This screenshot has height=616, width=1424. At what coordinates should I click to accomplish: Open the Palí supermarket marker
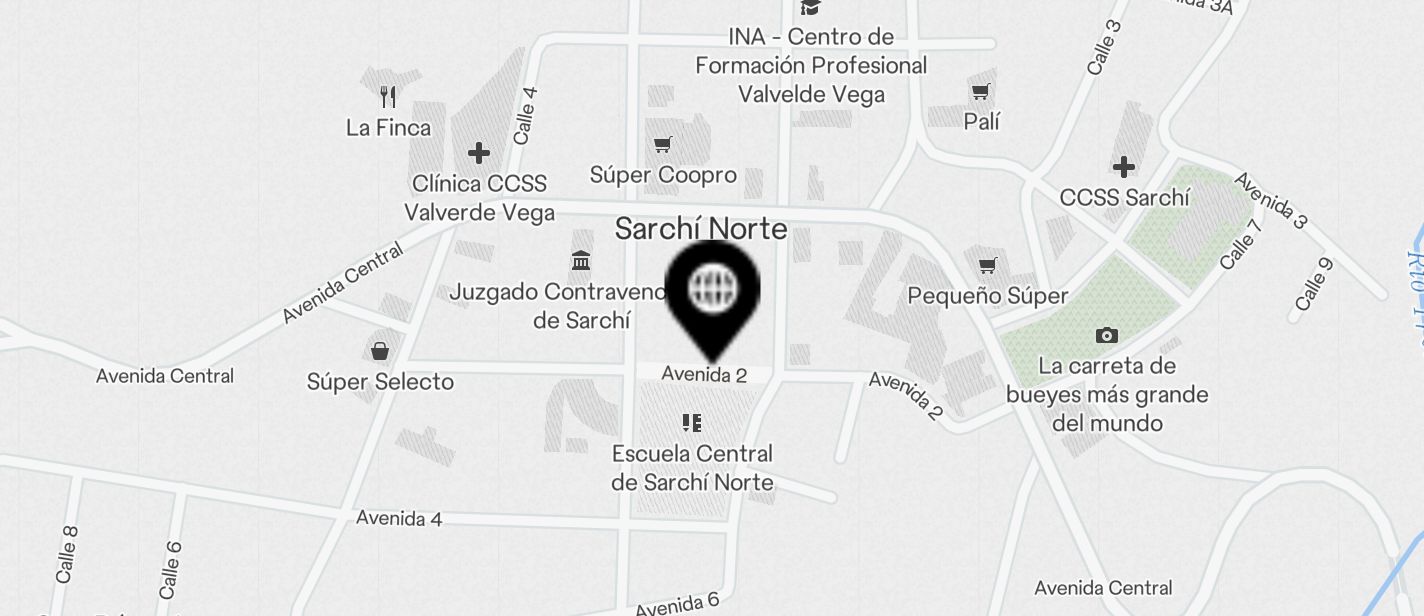981,92
